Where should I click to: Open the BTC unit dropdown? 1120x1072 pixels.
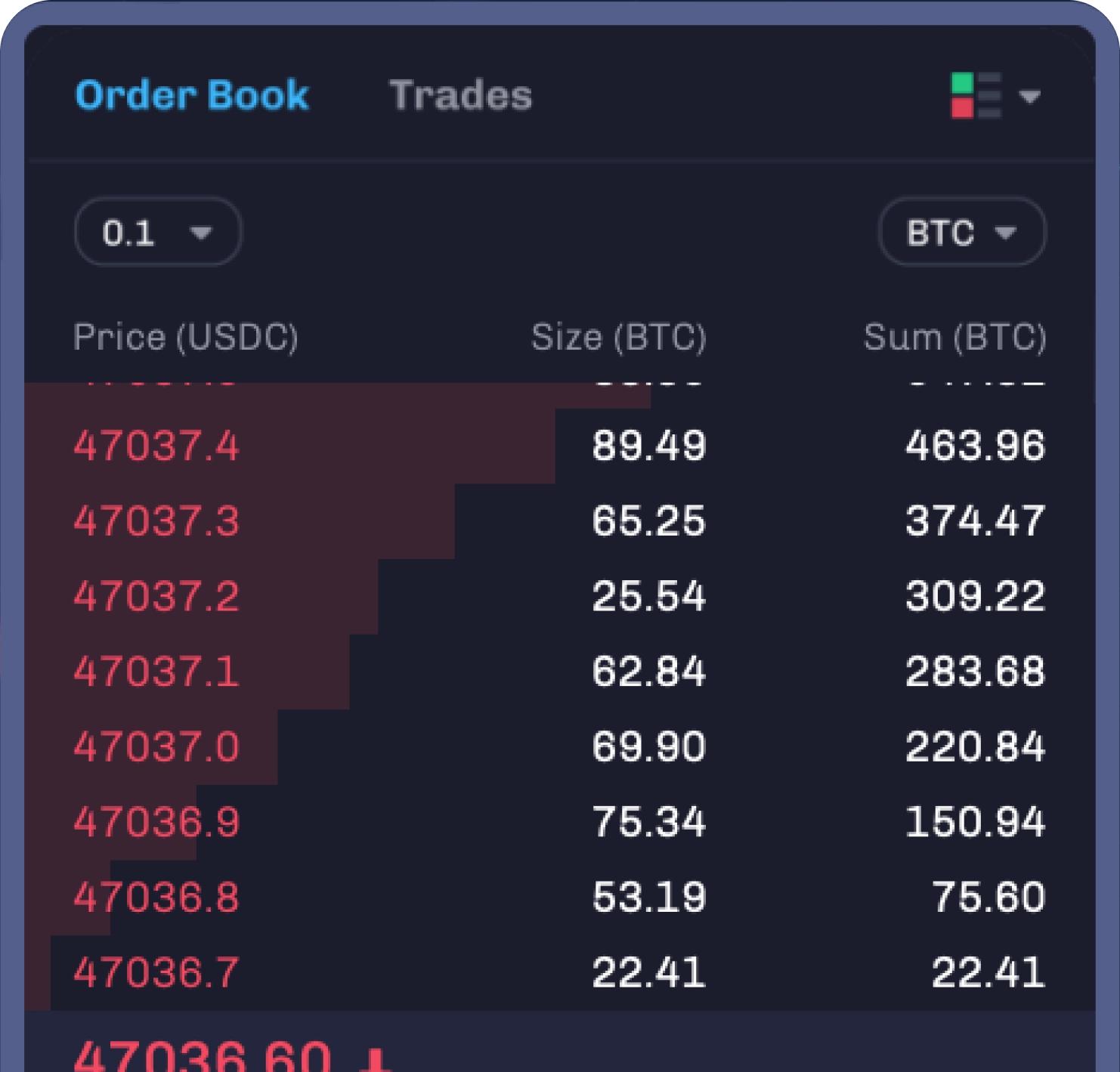pos(961,232)
